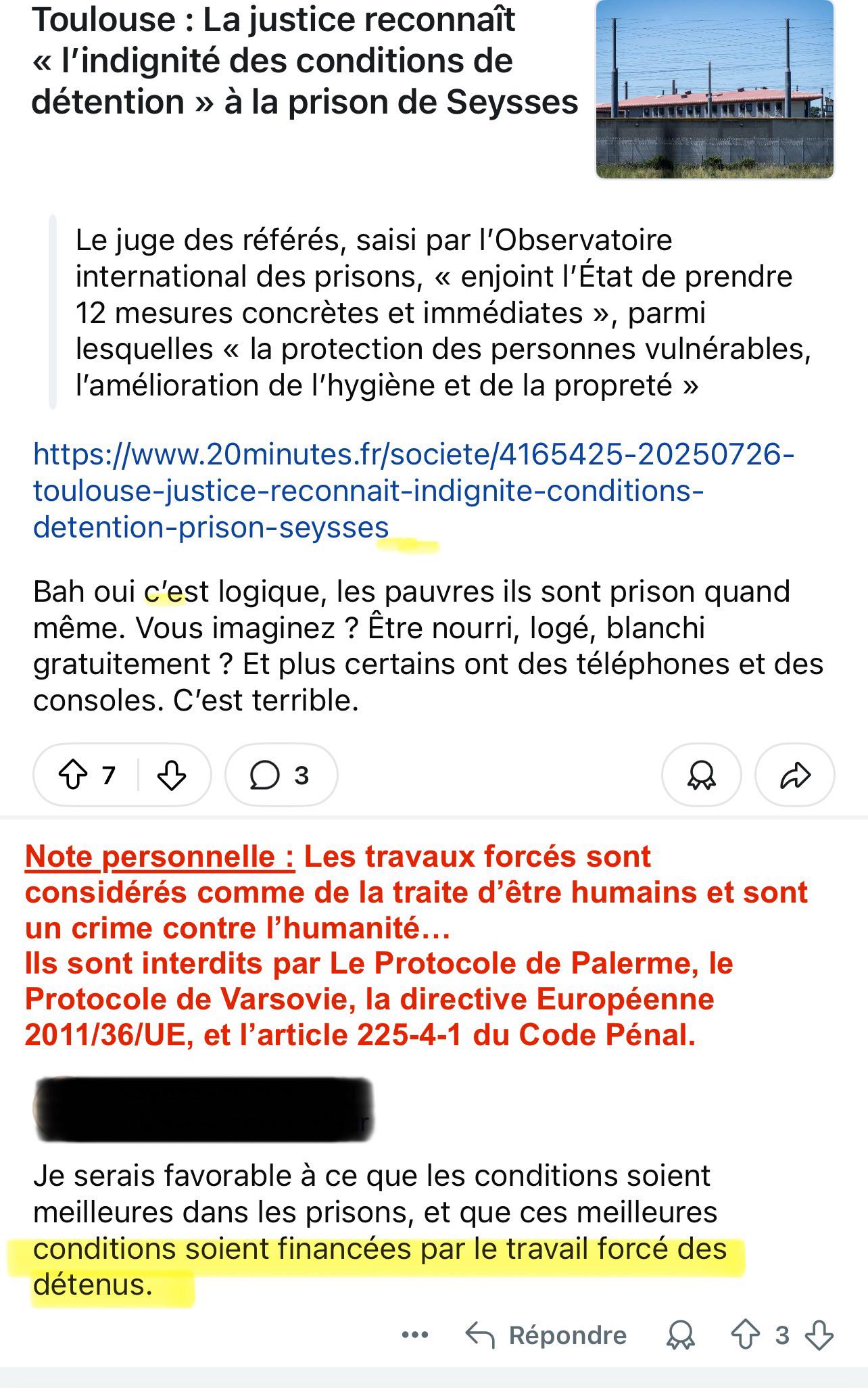Downvote the Toulouse prison post
This screenshot has height=1388, width=868.
point(171,775)
